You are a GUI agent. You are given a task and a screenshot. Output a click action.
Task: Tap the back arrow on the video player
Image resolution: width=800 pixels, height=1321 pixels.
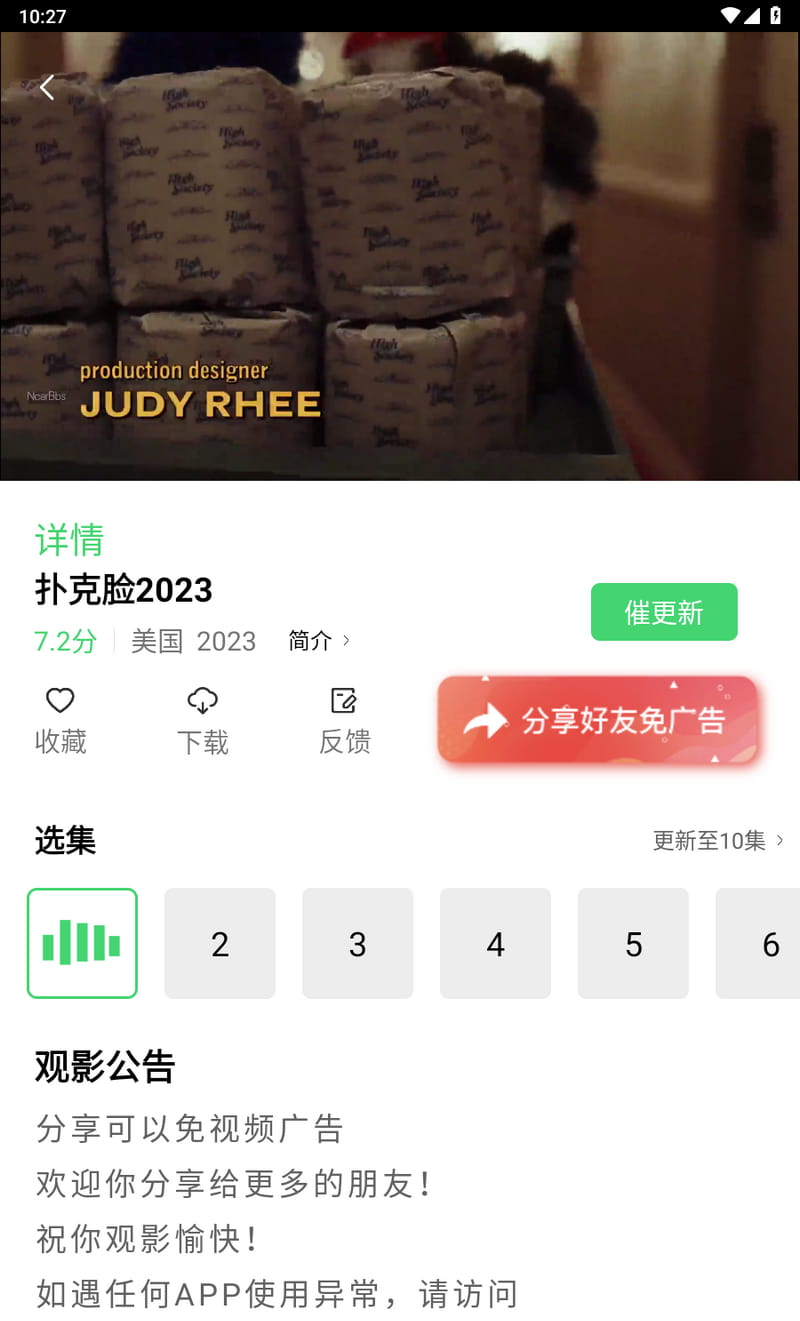coord(47,87)
